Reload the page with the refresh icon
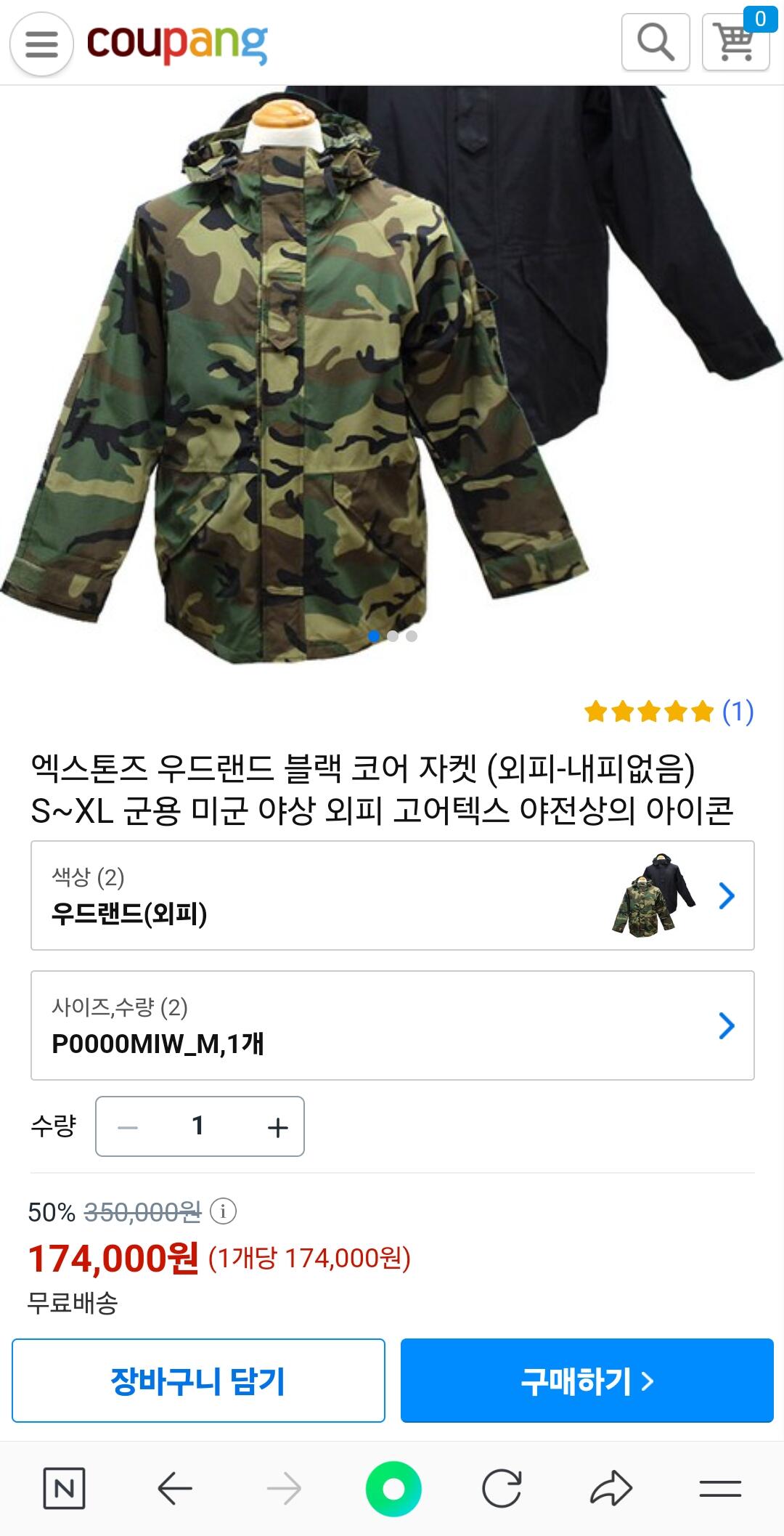The image size is (784, 1536). click(502, 1490)
